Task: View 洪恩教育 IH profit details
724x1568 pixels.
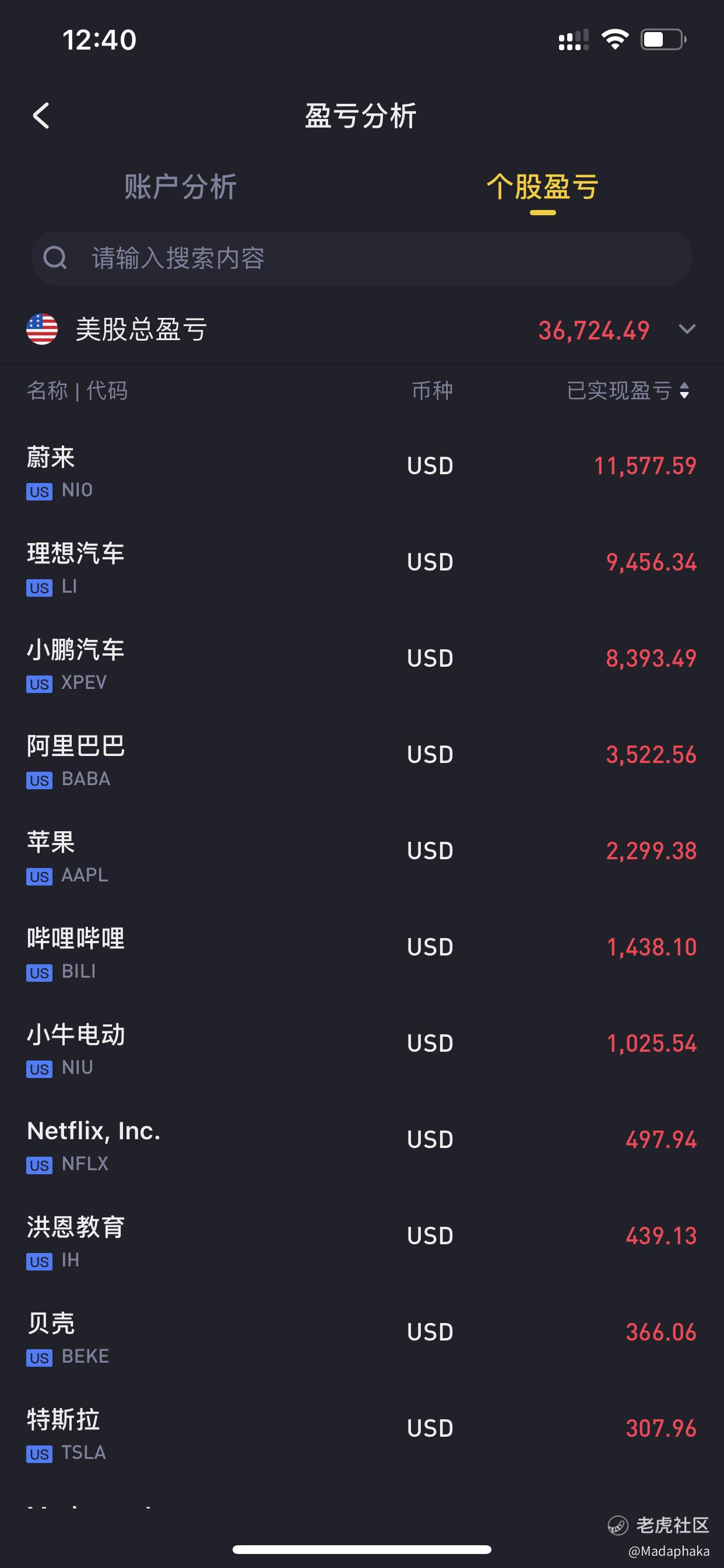Action: point(361,1241)
